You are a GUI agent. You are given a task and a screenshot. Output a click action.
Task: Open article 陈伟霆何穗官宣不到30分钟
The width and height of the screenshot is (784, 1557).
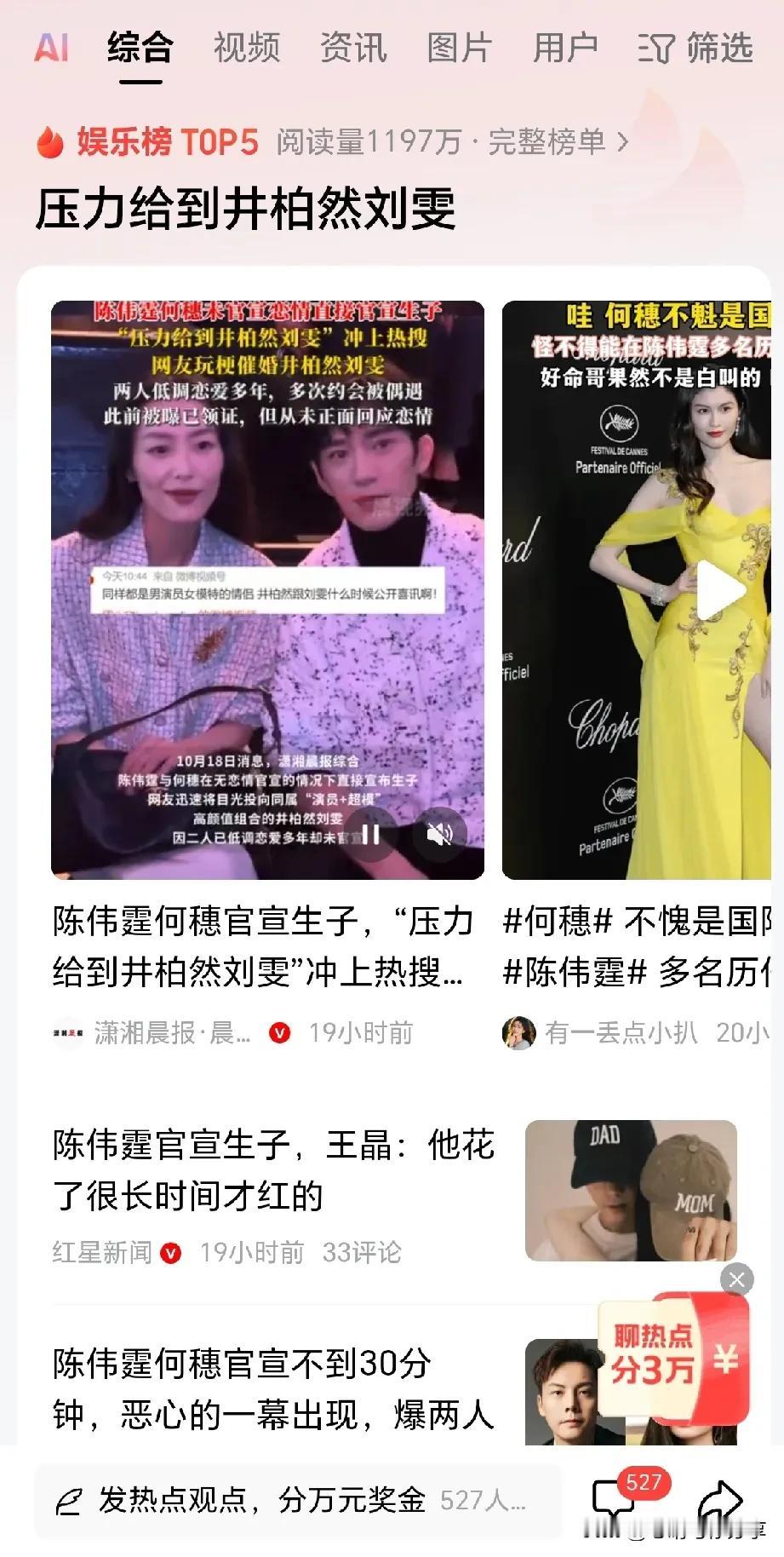(x=272, y=1388)
